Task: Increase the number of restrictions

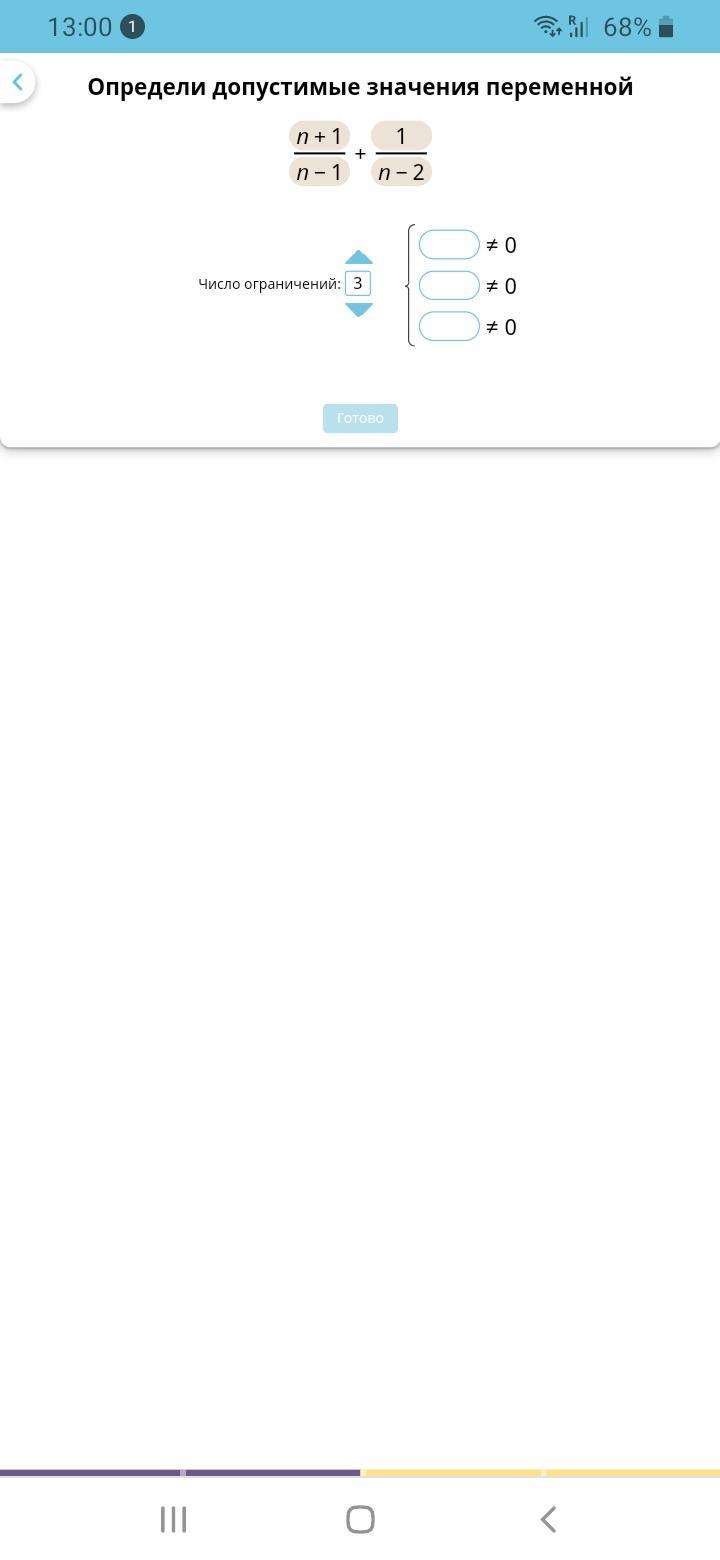Action: [358, 258]
